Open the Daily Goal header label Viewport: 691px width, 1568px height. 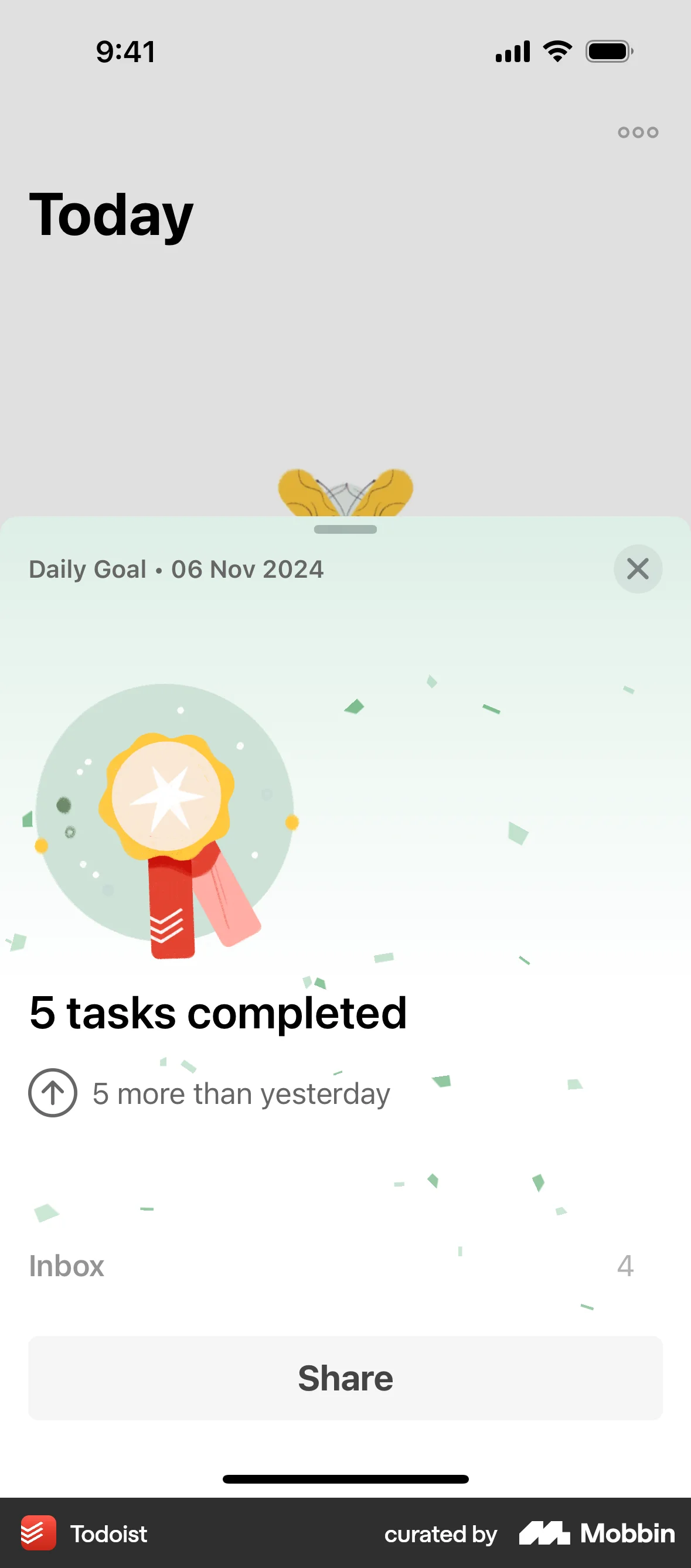point(176,569)
